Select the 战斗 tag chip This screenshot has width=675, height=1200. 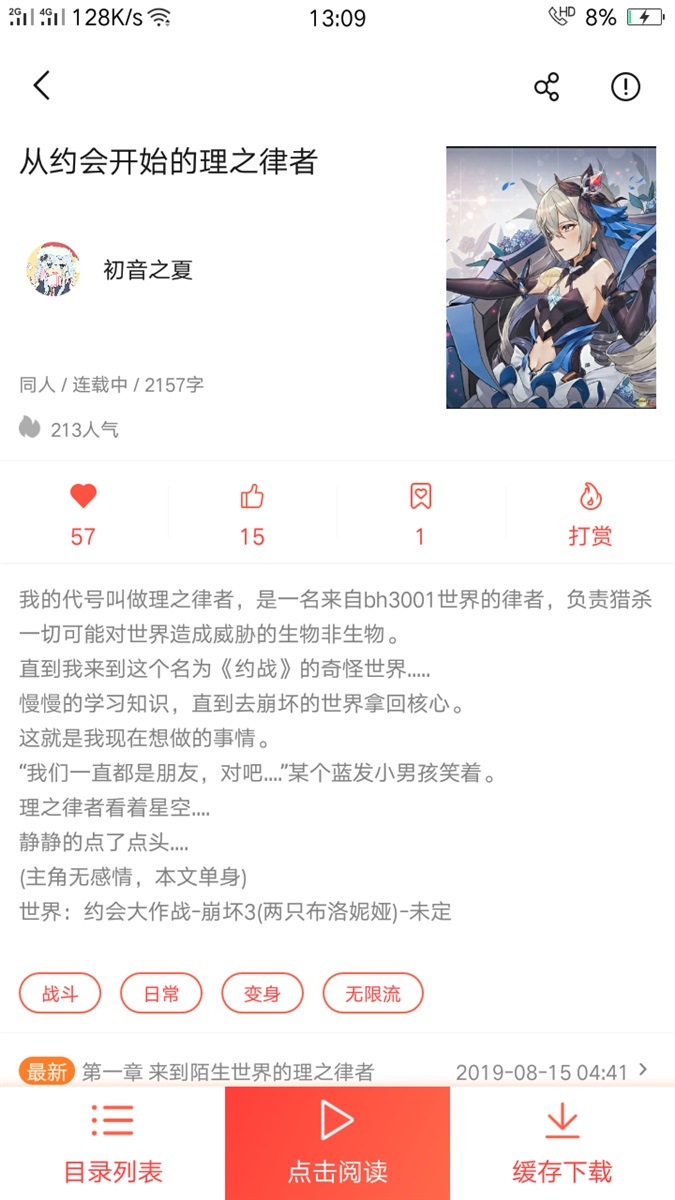[x=60, y=994]
